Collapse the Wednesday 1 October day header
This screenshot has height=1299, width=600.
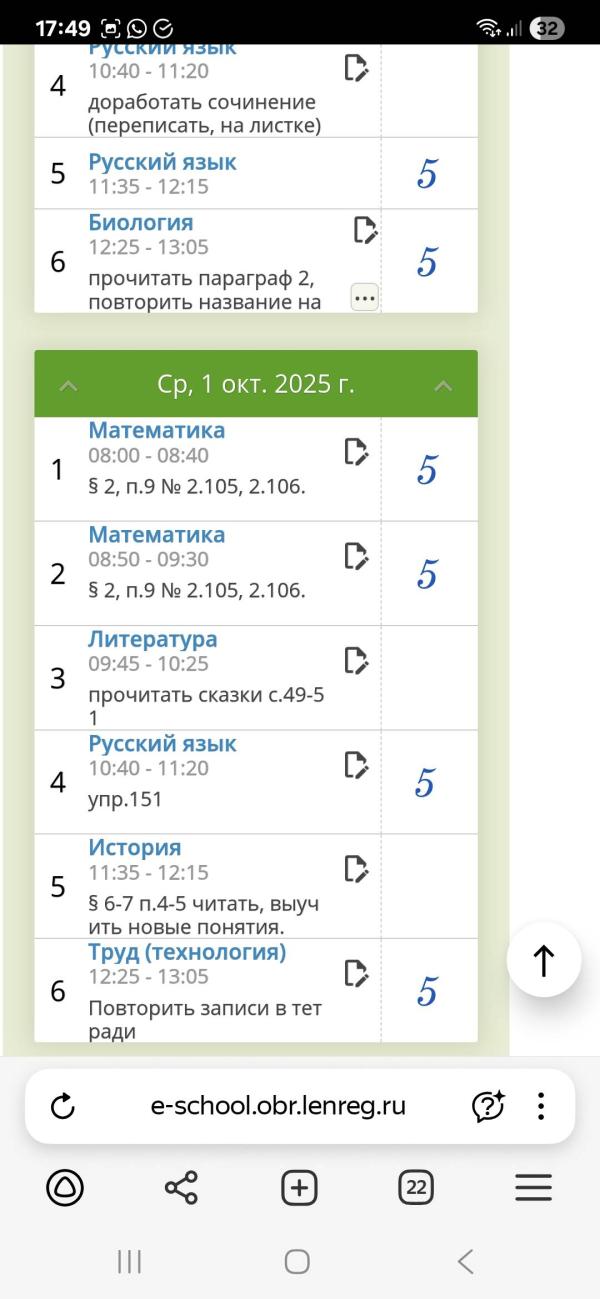256,384
